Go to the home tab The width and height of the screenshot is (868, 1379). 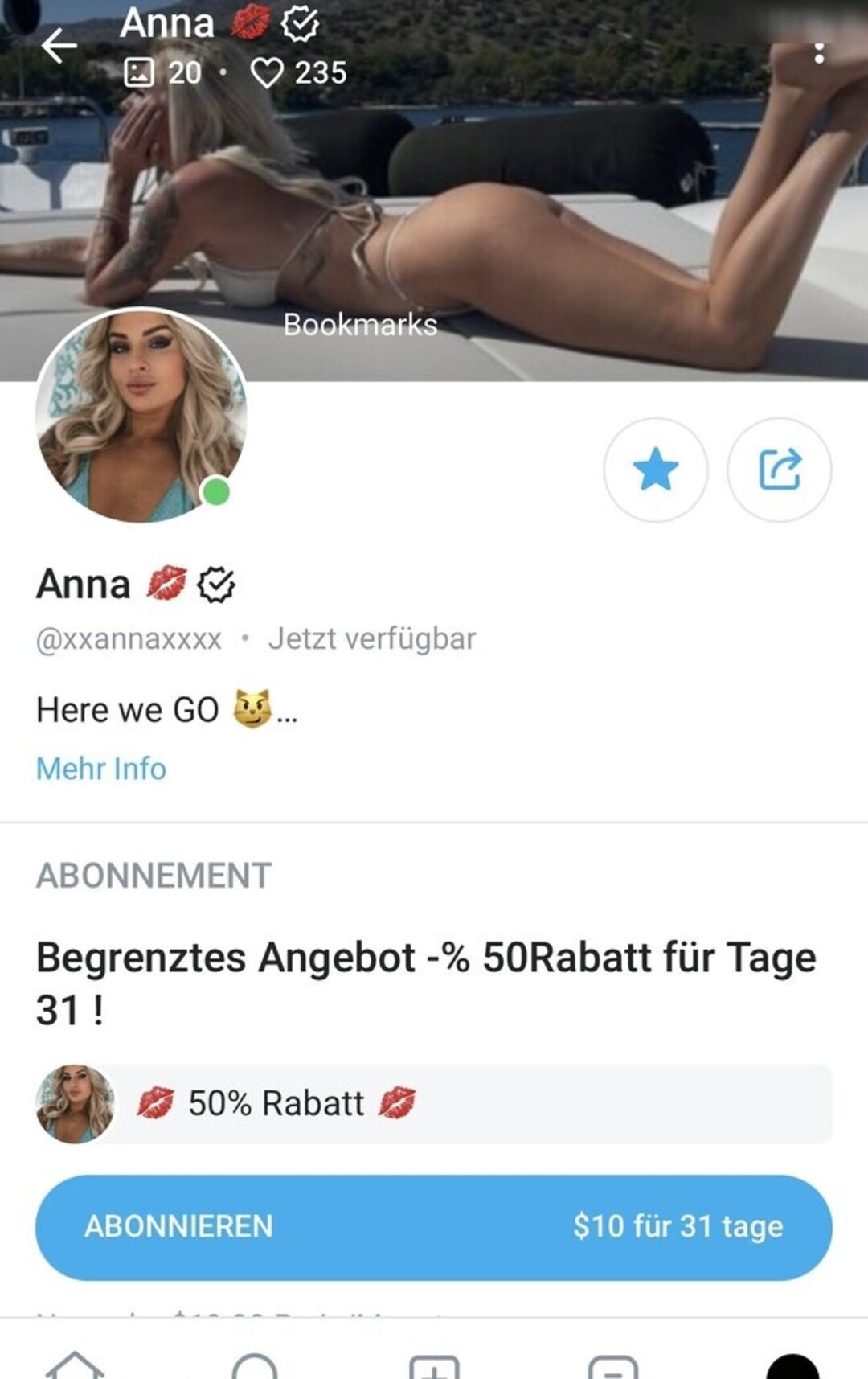pos(75,1365)
